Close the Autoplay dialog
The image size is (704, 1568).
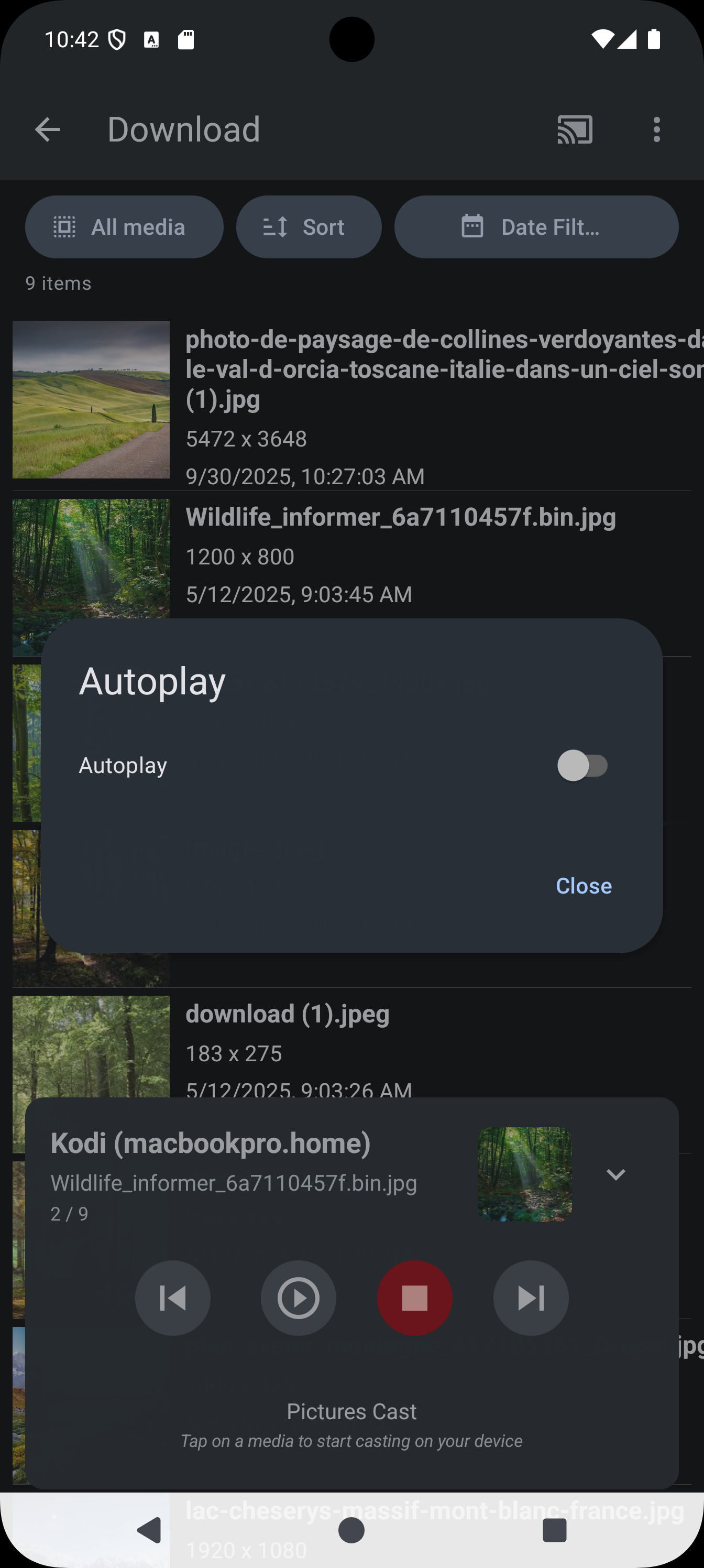tap(583, 886)
